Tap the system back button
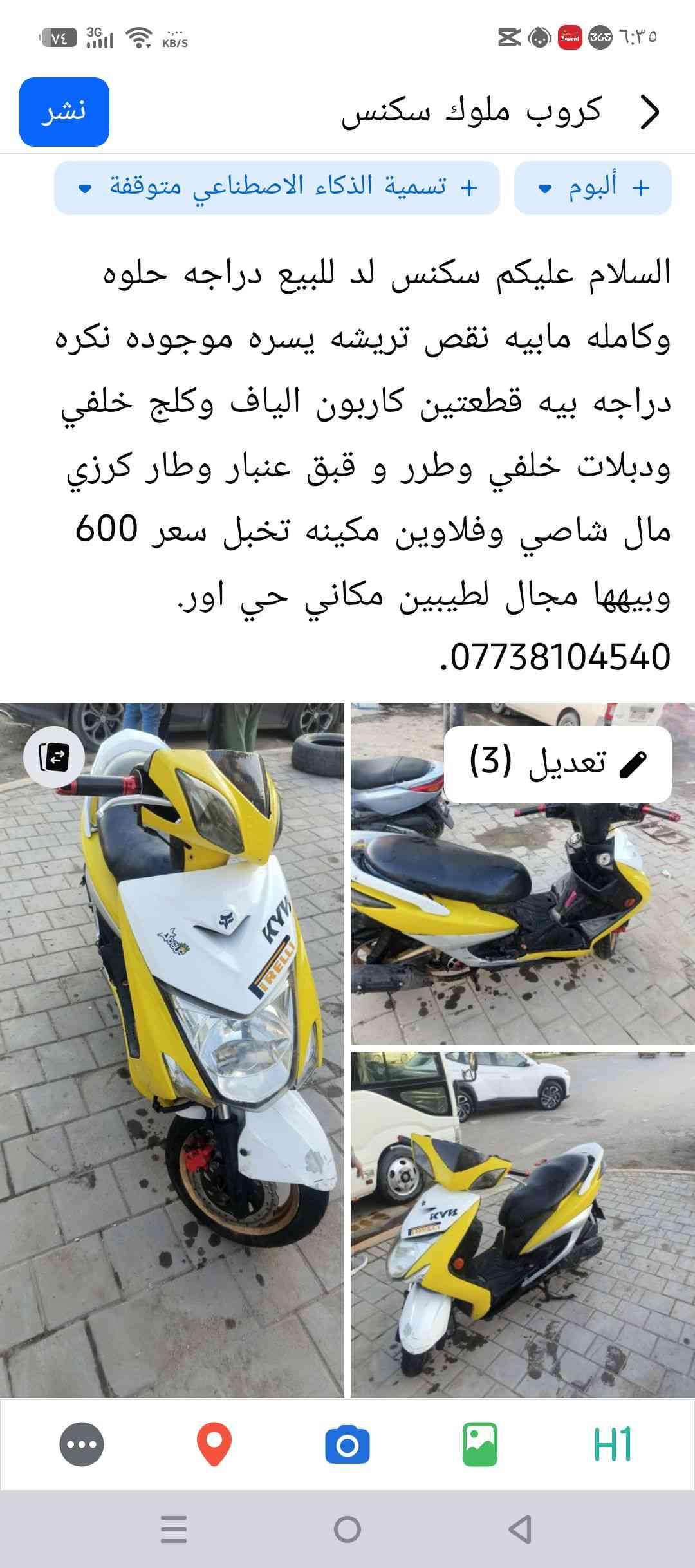The height and width of the screenshot is (1568, 695). pyautogui.click(x=520, y=1529)
